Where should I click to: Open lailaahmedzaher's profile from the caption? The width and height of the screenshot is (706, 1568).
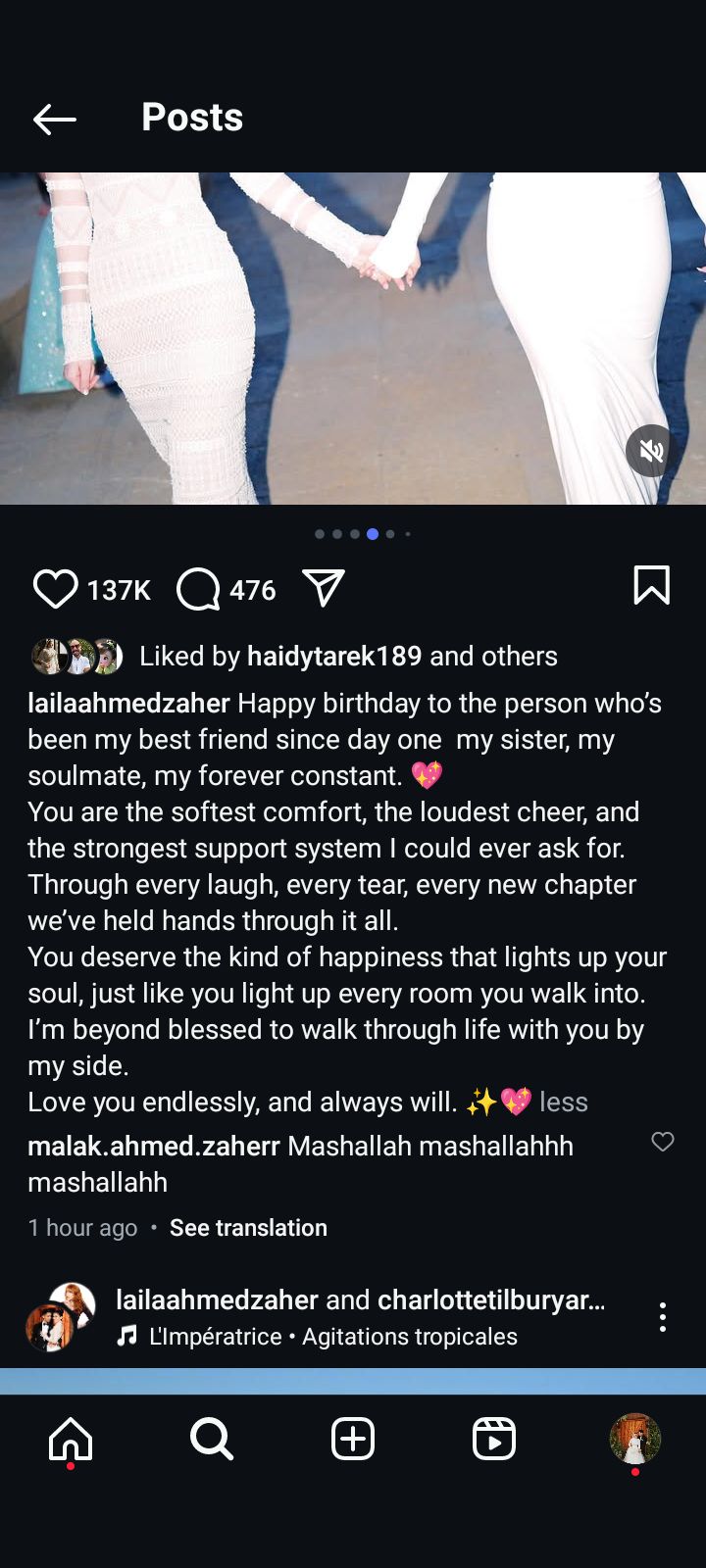[128, 703]
